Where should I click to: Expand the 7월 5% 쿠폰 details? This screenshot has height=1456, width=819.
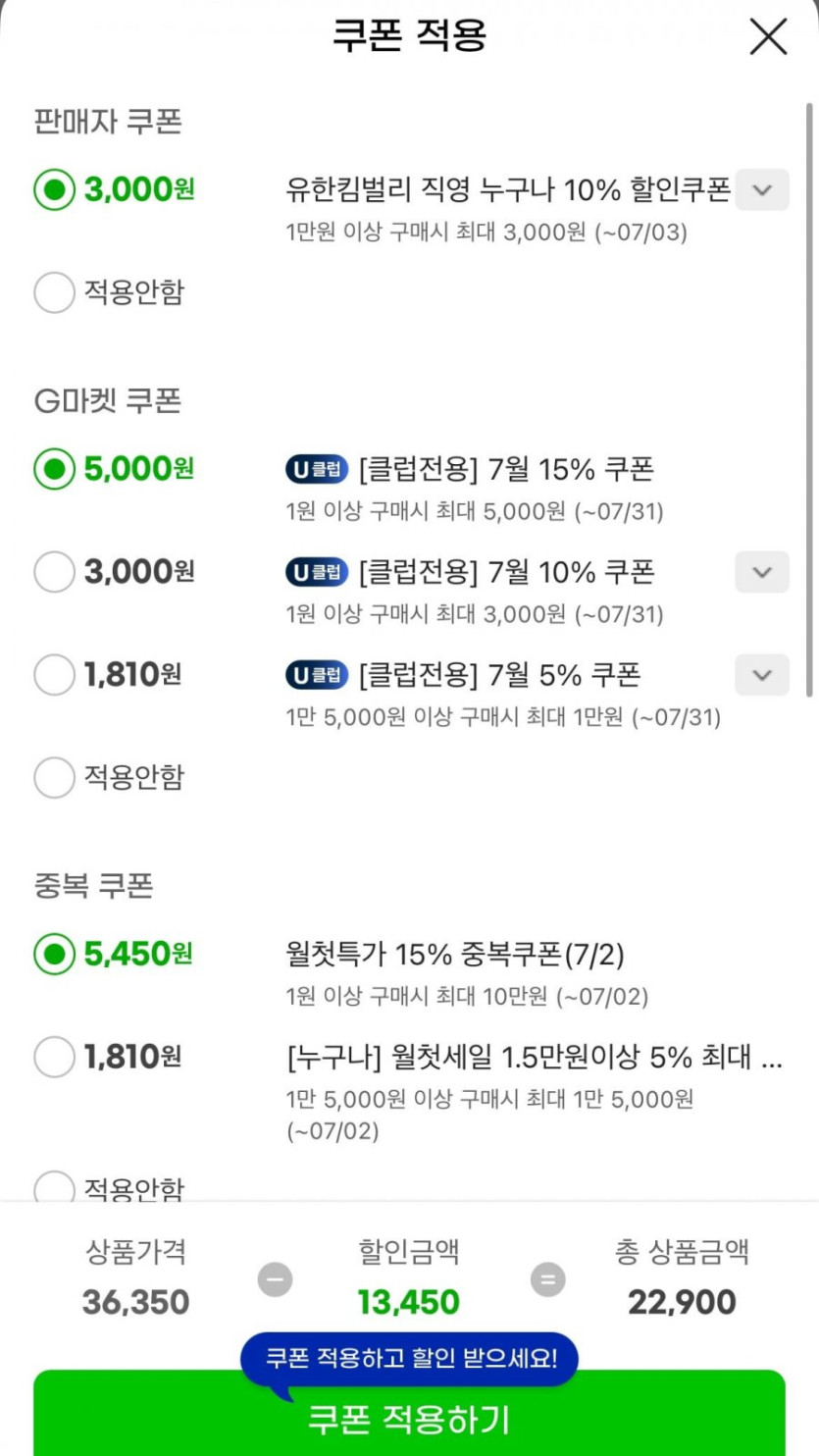(762, 675)
